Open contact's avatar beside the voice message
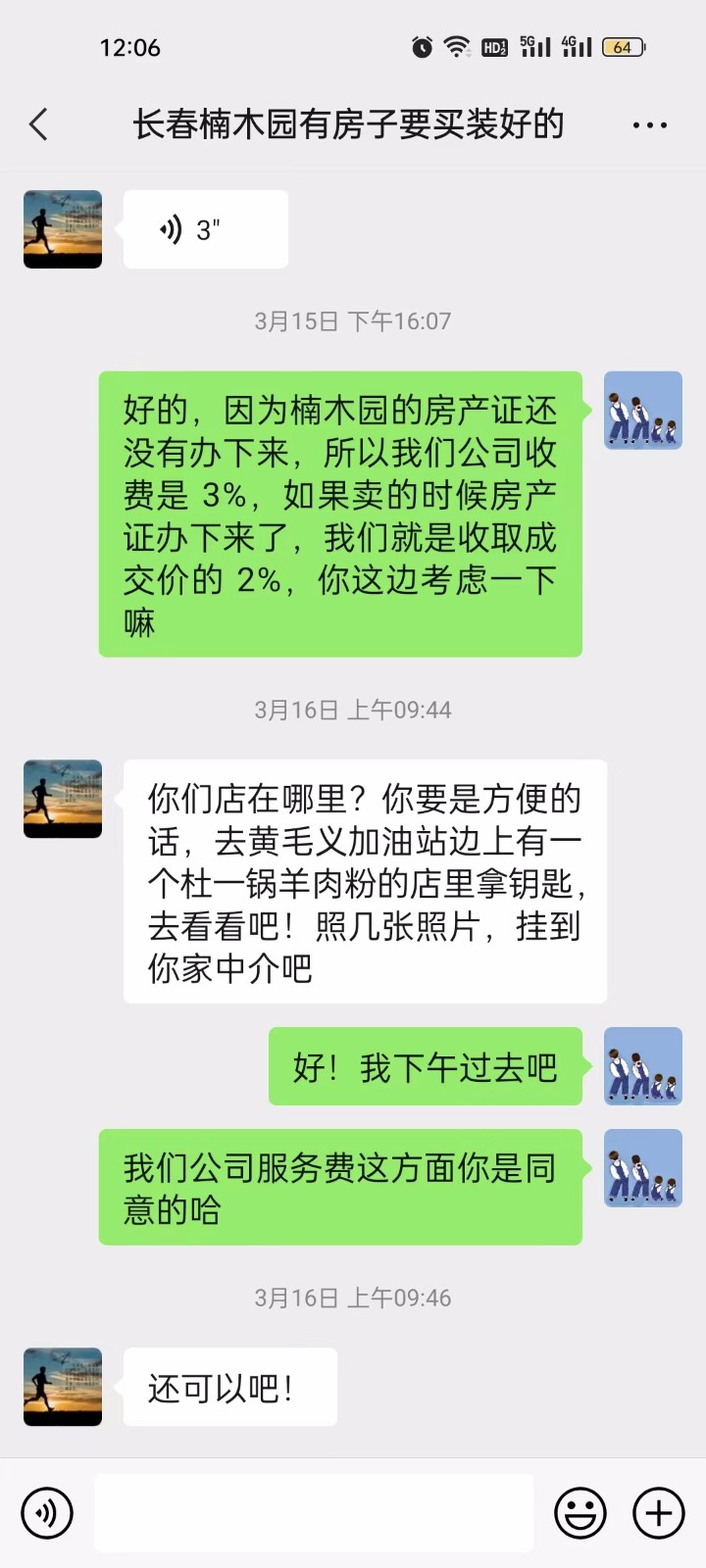The width and height of the screenshot is (706, 1568). click(x=63, y=229)
